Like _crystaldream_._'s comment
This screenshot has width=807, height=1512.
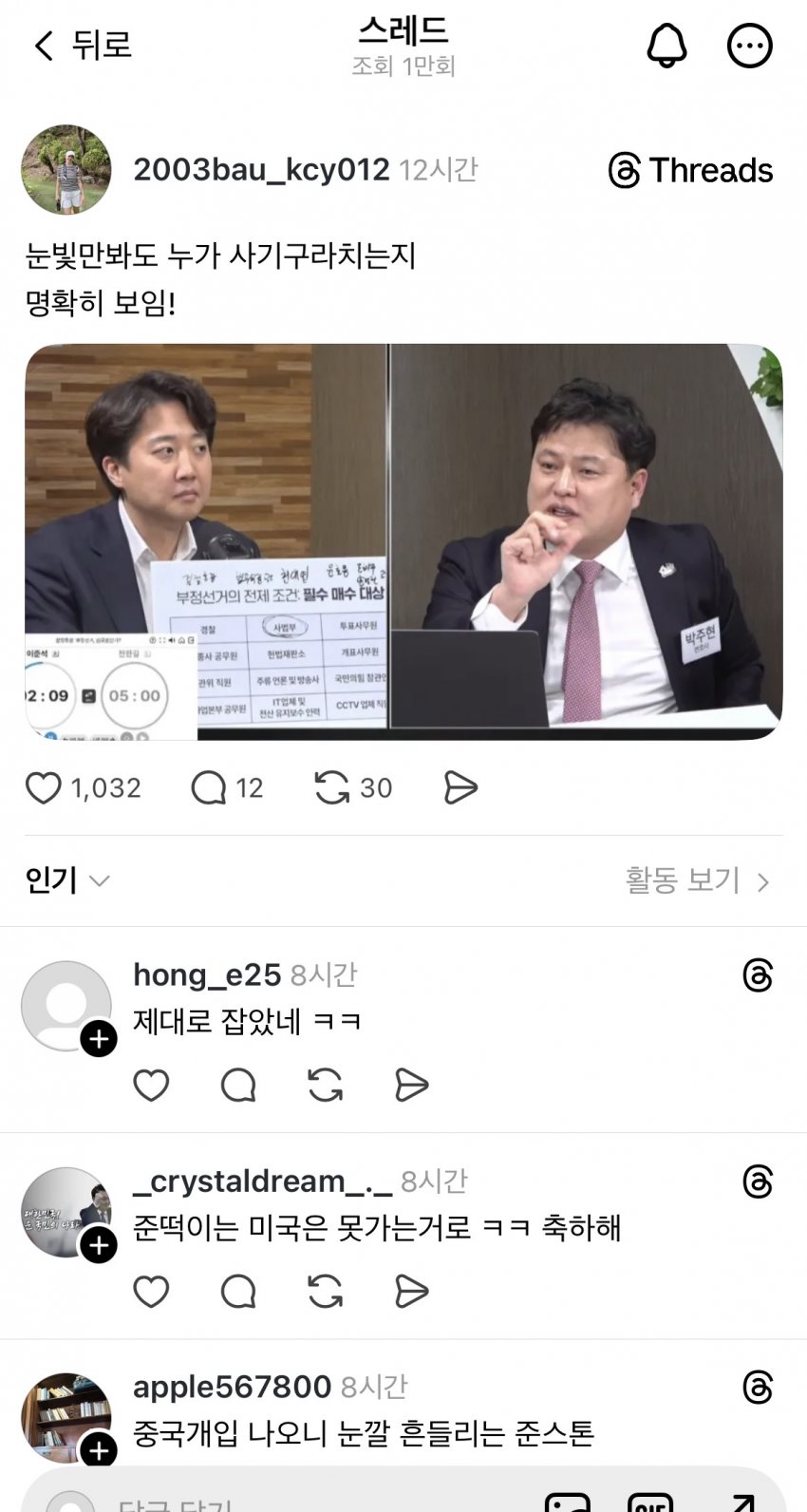click(x=151, y=1292)
